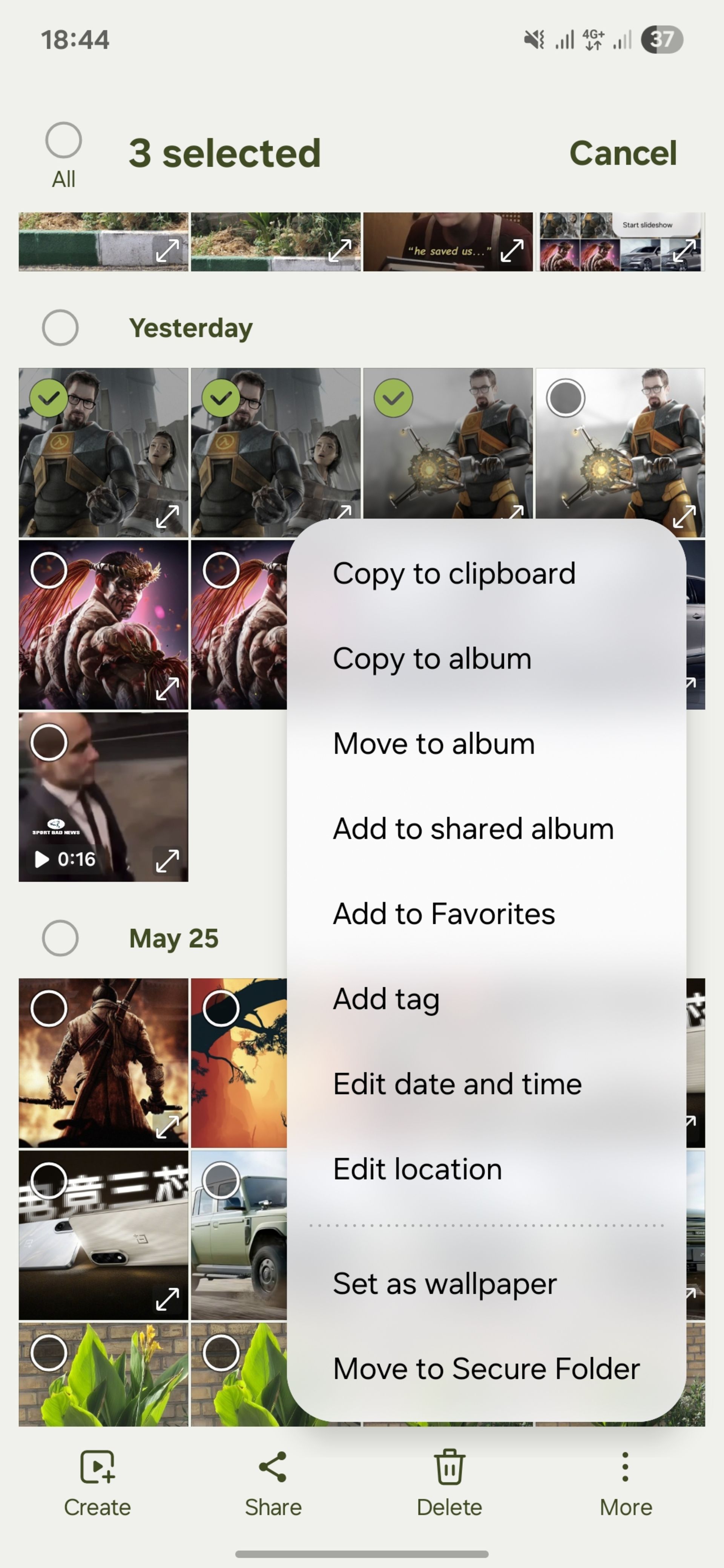Image resolution: width=724 pixels, height=1568 pixels.
Task: Tap Create in bottom toolbar
Action: click(97, 1483)
